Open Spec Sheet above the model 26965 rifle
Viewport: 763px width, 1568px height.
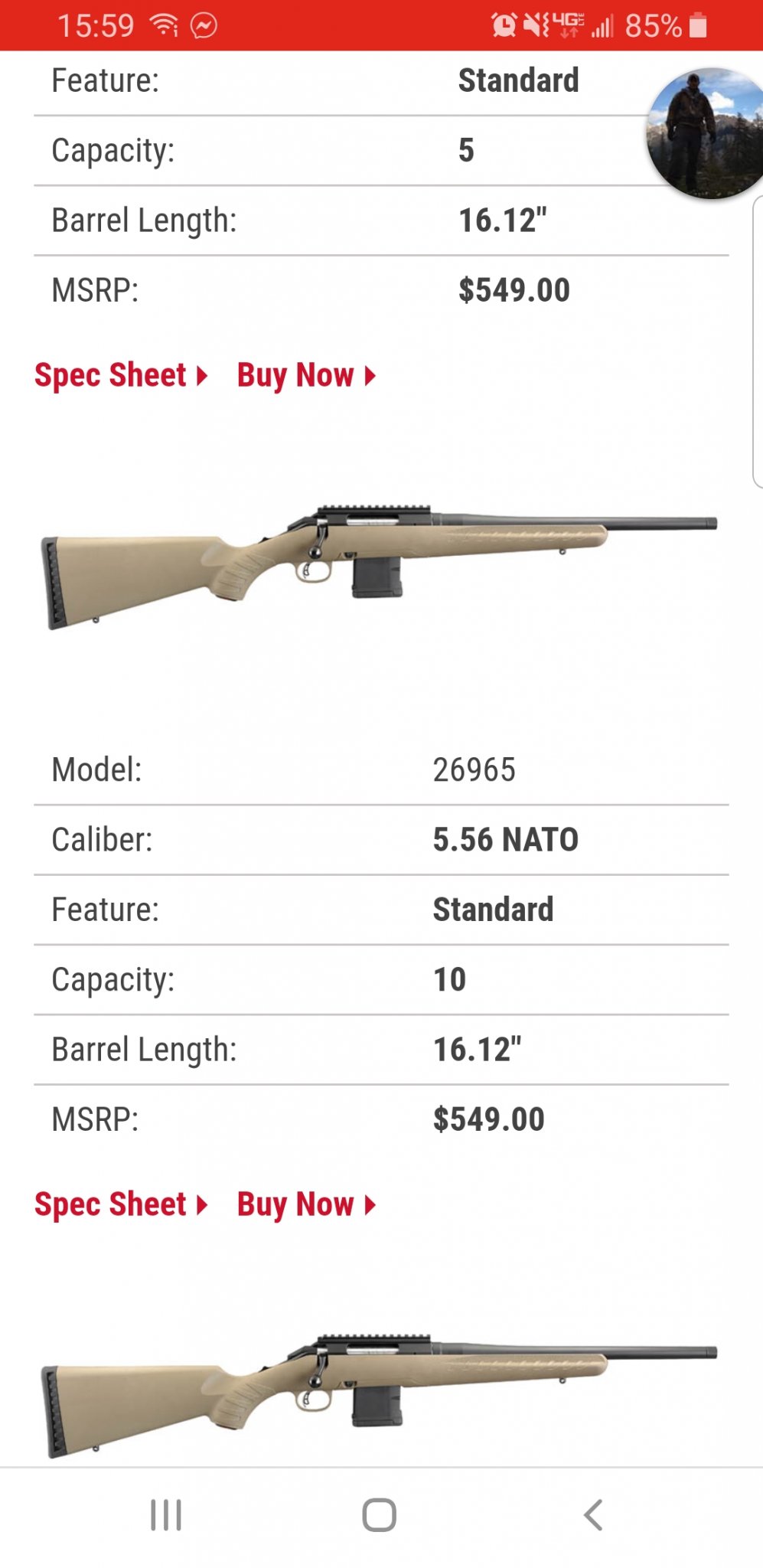click(x=121, y=375)
